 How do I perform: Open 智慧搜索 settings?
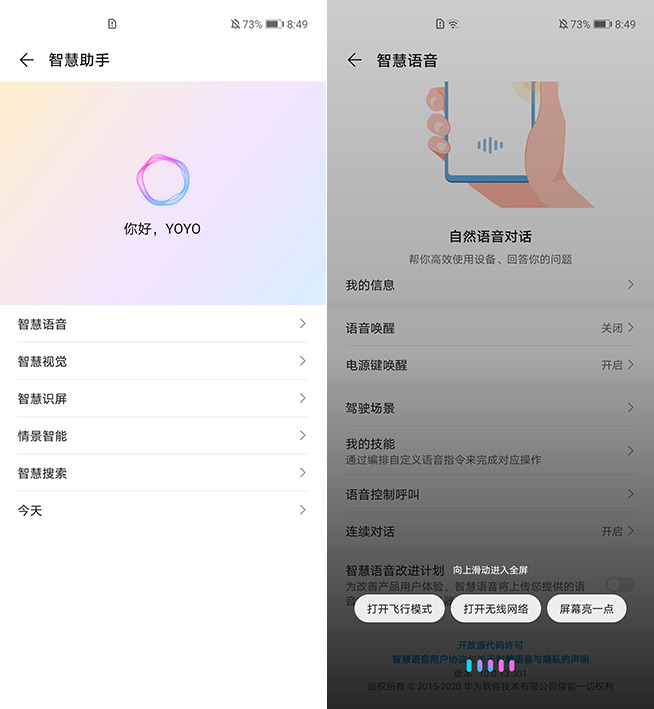coord(163,473)
